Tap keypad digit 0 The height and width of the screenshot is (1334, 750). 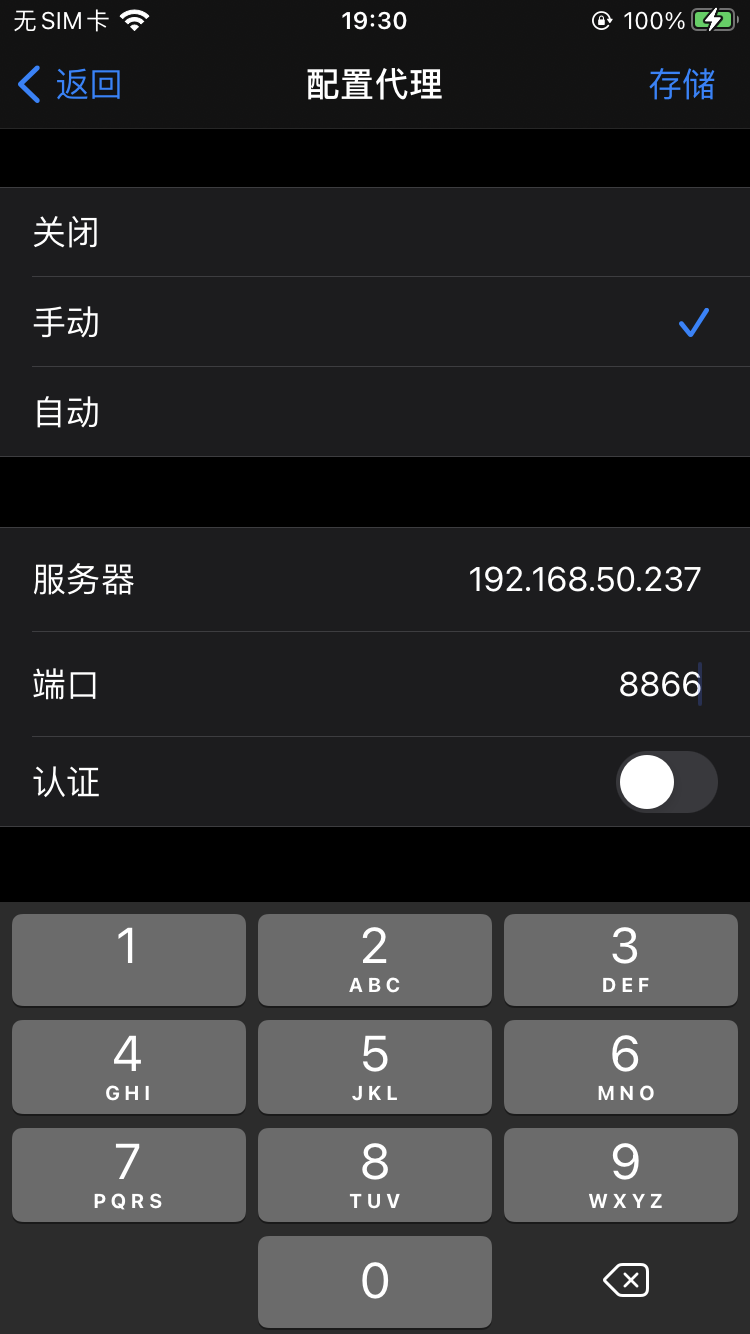pos(375,1281)
